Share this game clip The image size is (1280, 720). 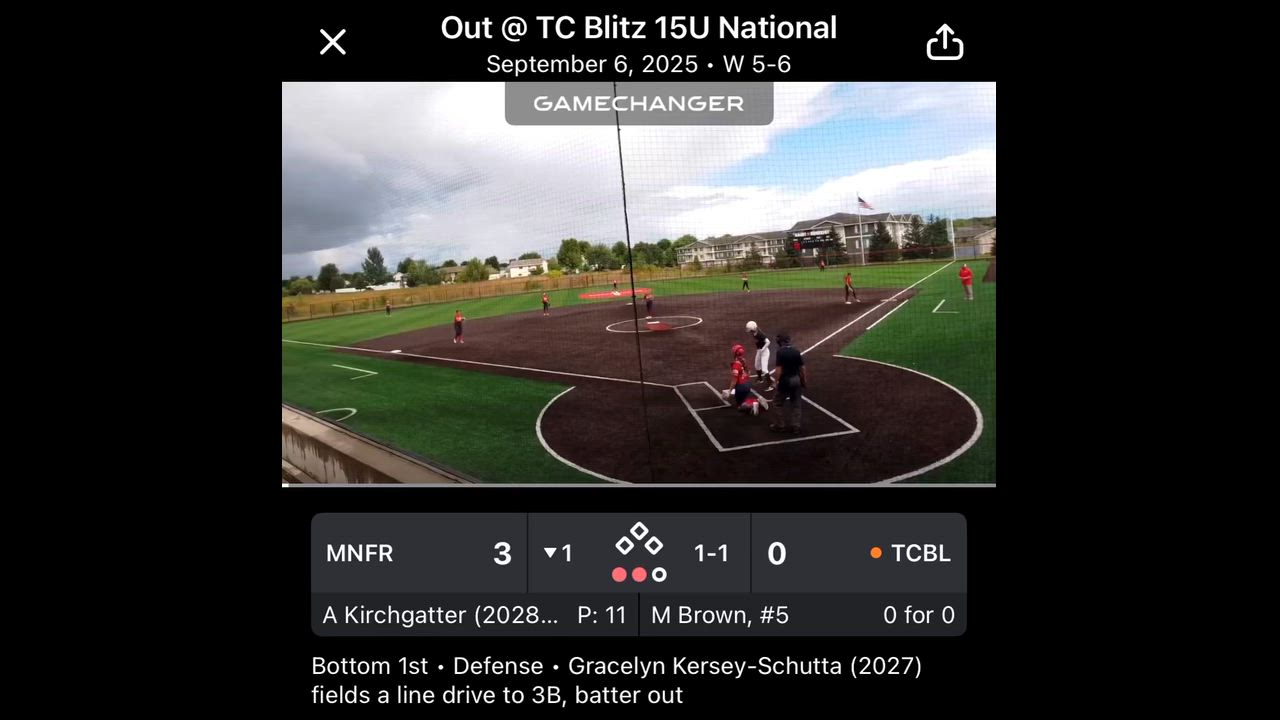pyautogui.click(x=944, y=42)
